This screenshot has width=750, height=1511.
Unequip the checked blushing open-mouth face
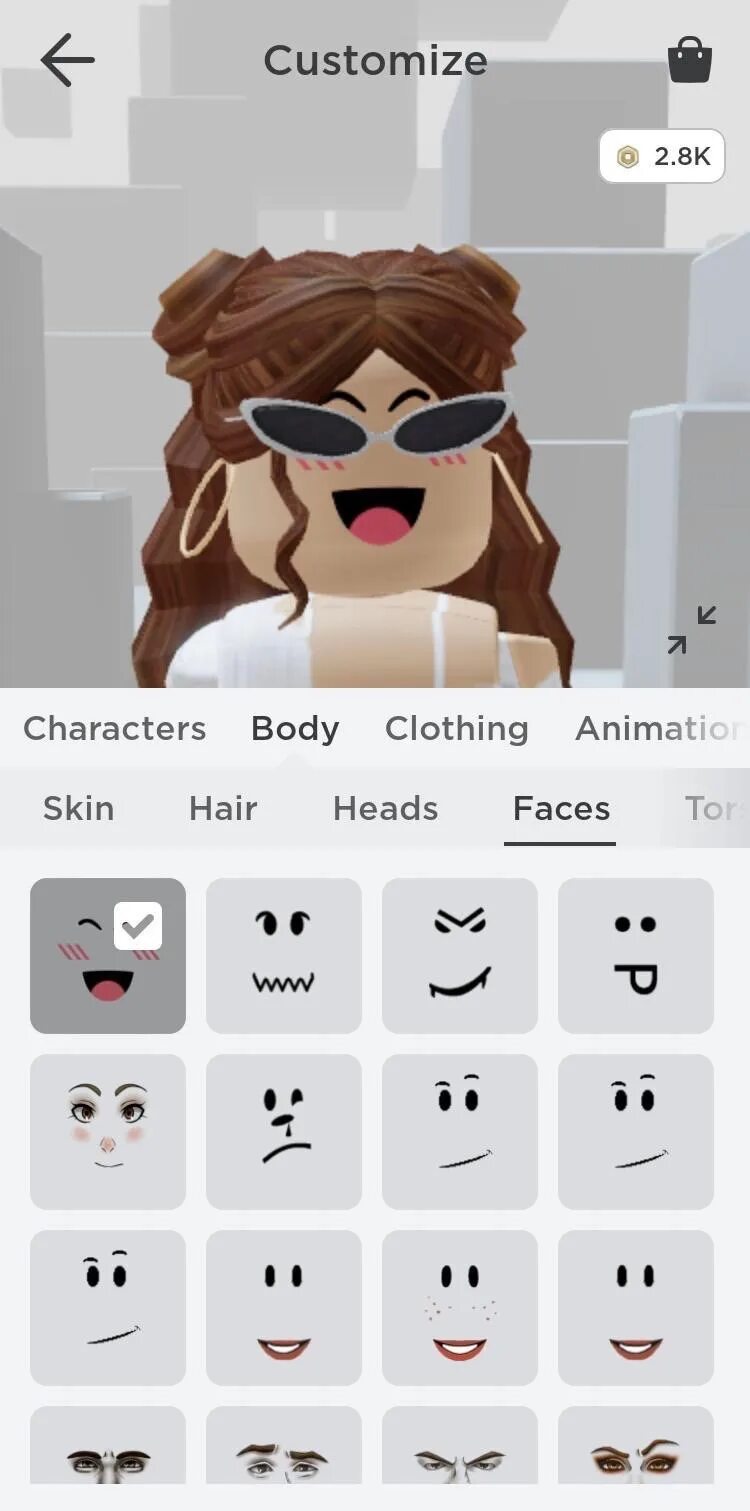coord(108,956)
